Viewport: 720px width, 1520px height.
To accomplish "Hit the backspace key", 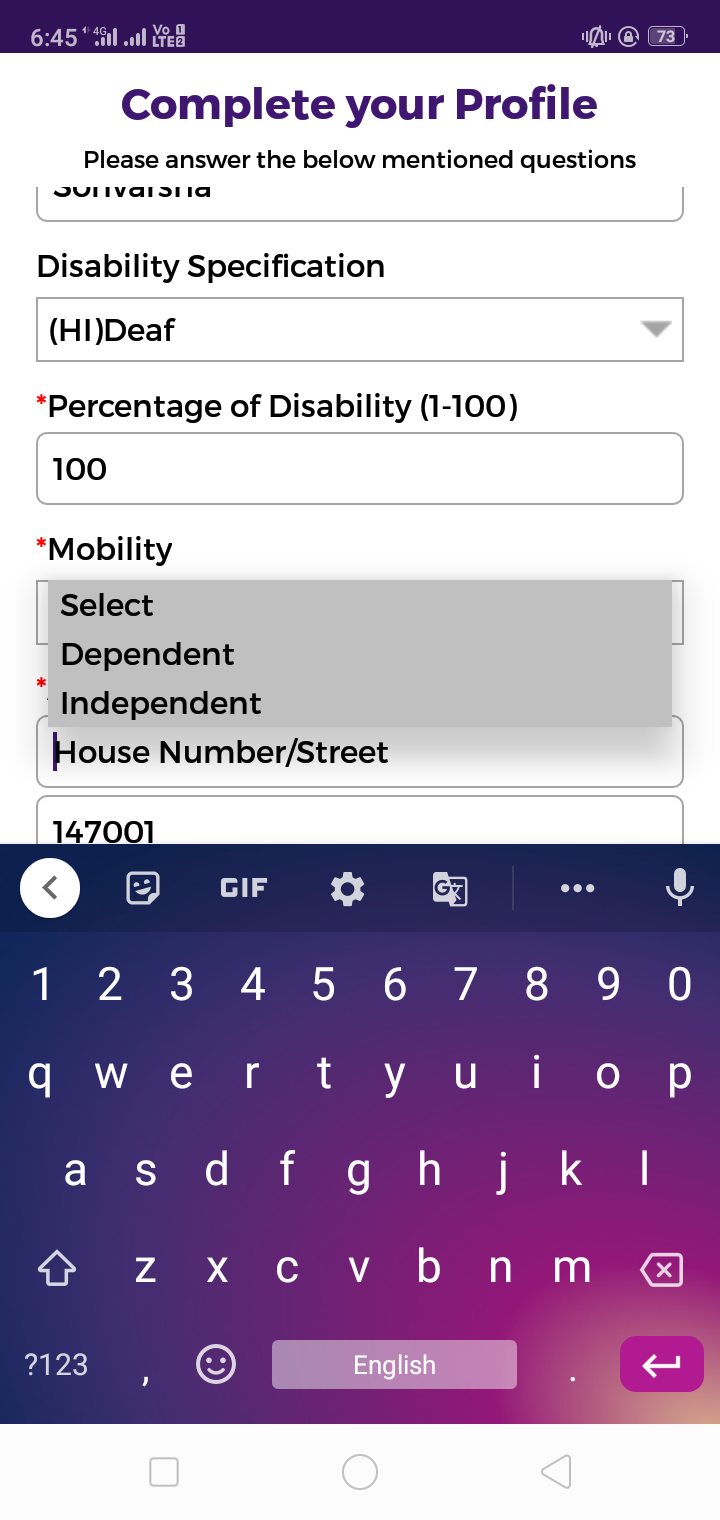I will pyautogui.click(x=661, y=1270).
